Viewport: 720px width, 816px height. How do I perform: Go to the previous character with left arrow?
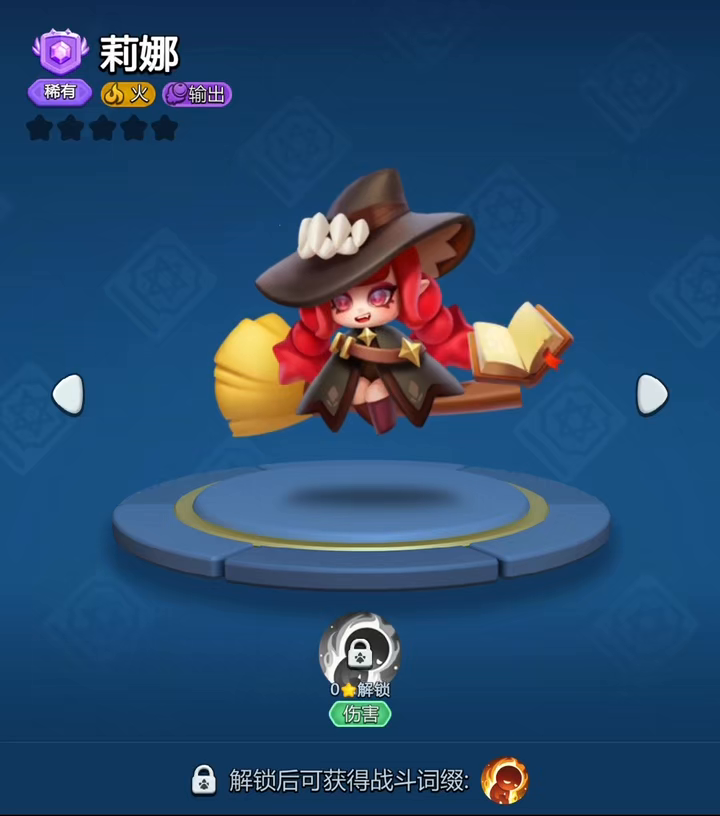coord(67,394)
